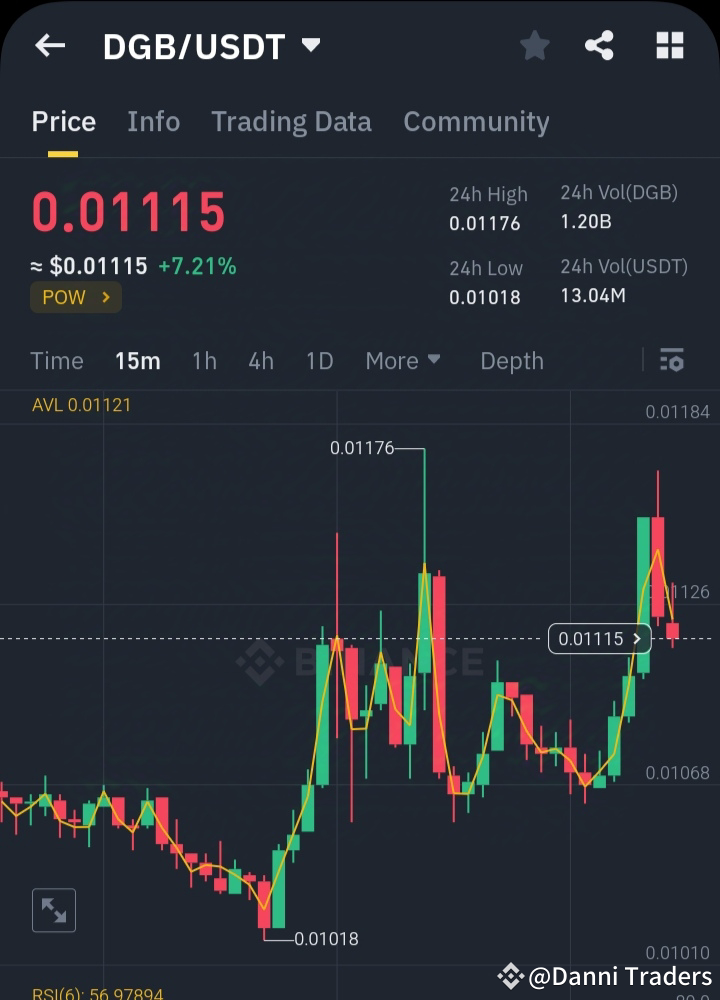Open chart settings icon beside Depth
The height and width of the screenshot is (1000, 720).
point(673,360)
